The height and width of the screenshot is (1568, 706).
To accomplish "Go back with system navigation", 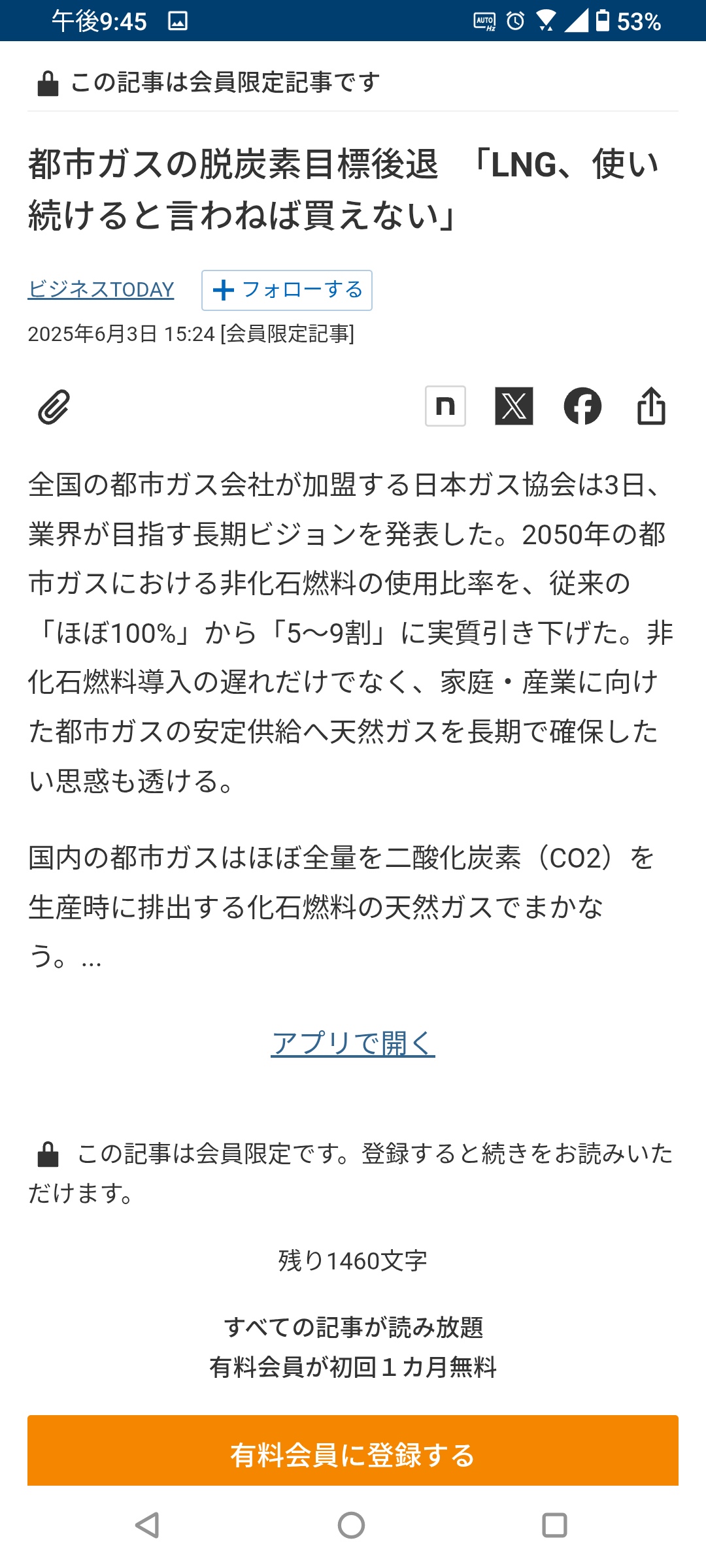I will tap(148, 1526).
